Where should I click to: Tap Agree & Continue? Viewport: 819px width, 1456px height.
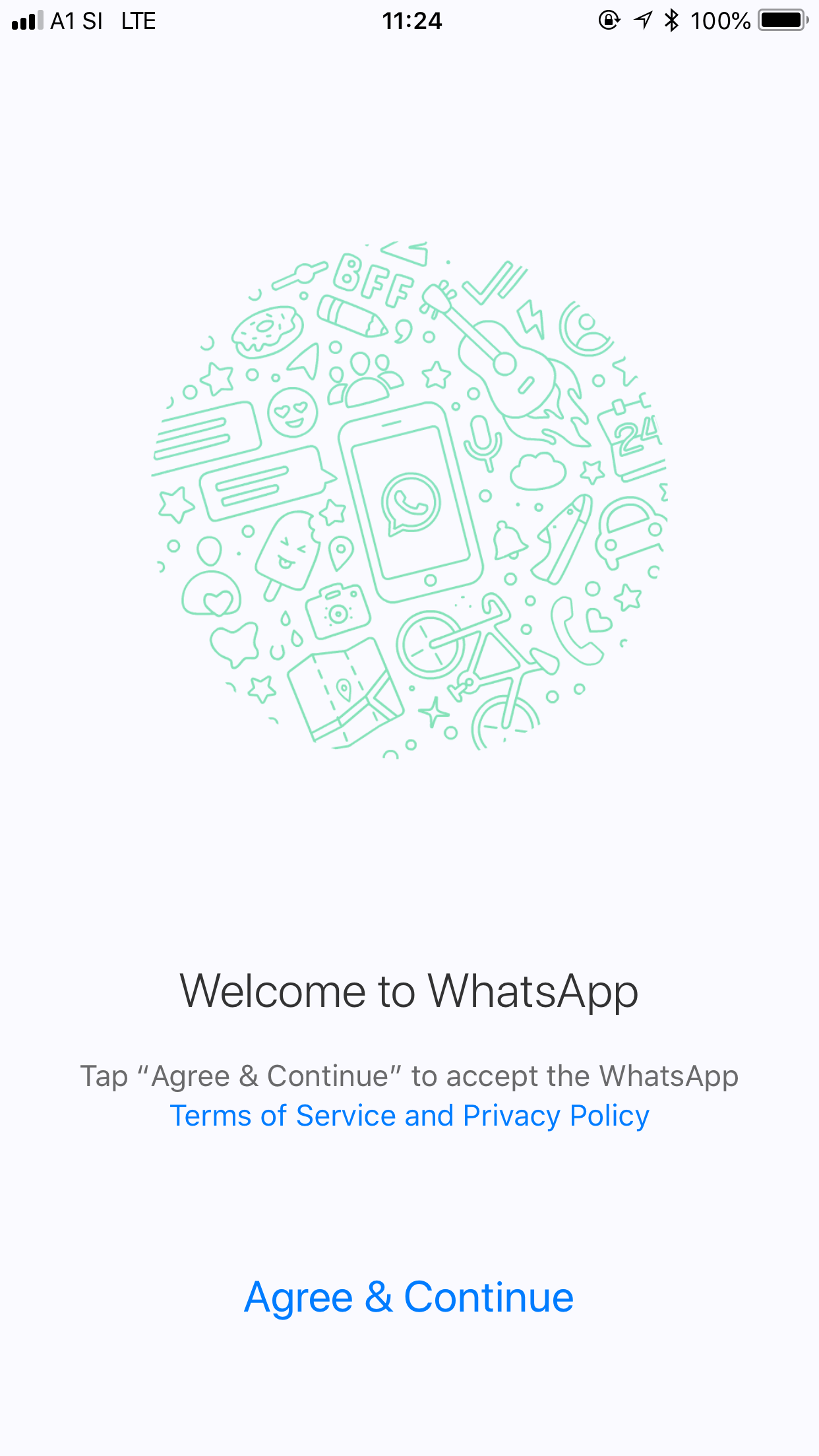(x=409, y=1298)
